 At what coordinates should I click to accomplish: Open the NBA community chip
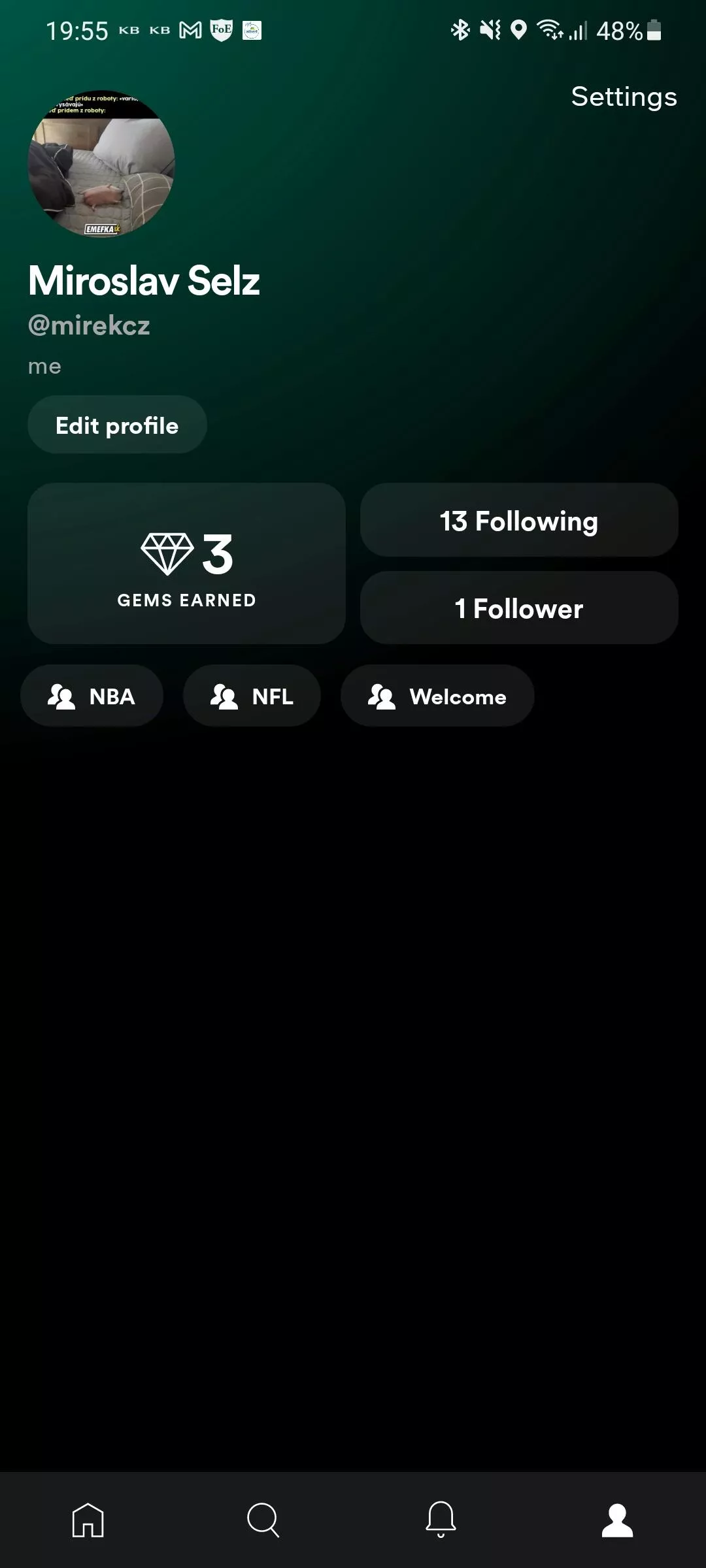click(x=92, y=696)
